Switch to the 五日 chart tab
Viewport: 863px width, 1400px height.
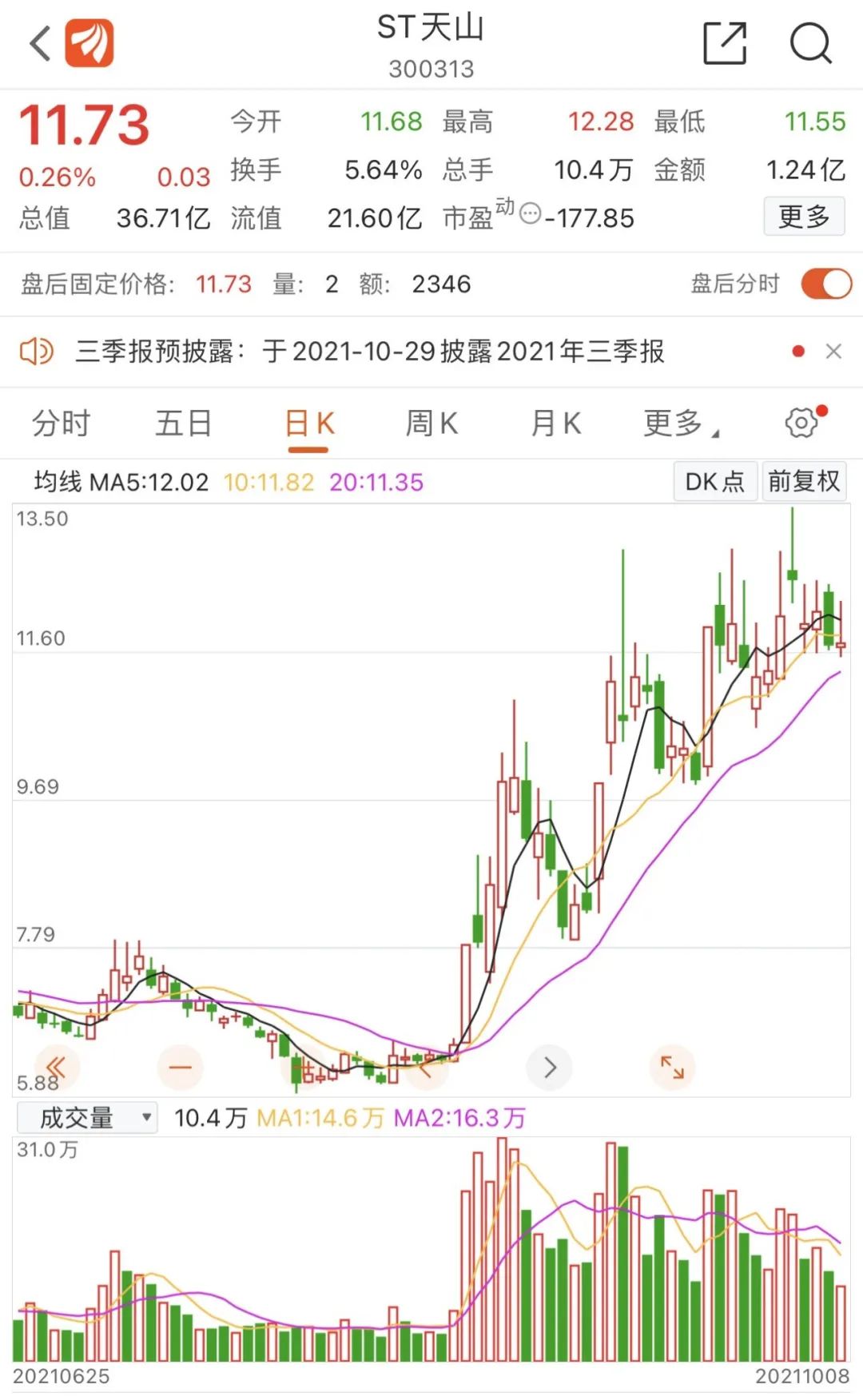[184, 424]
